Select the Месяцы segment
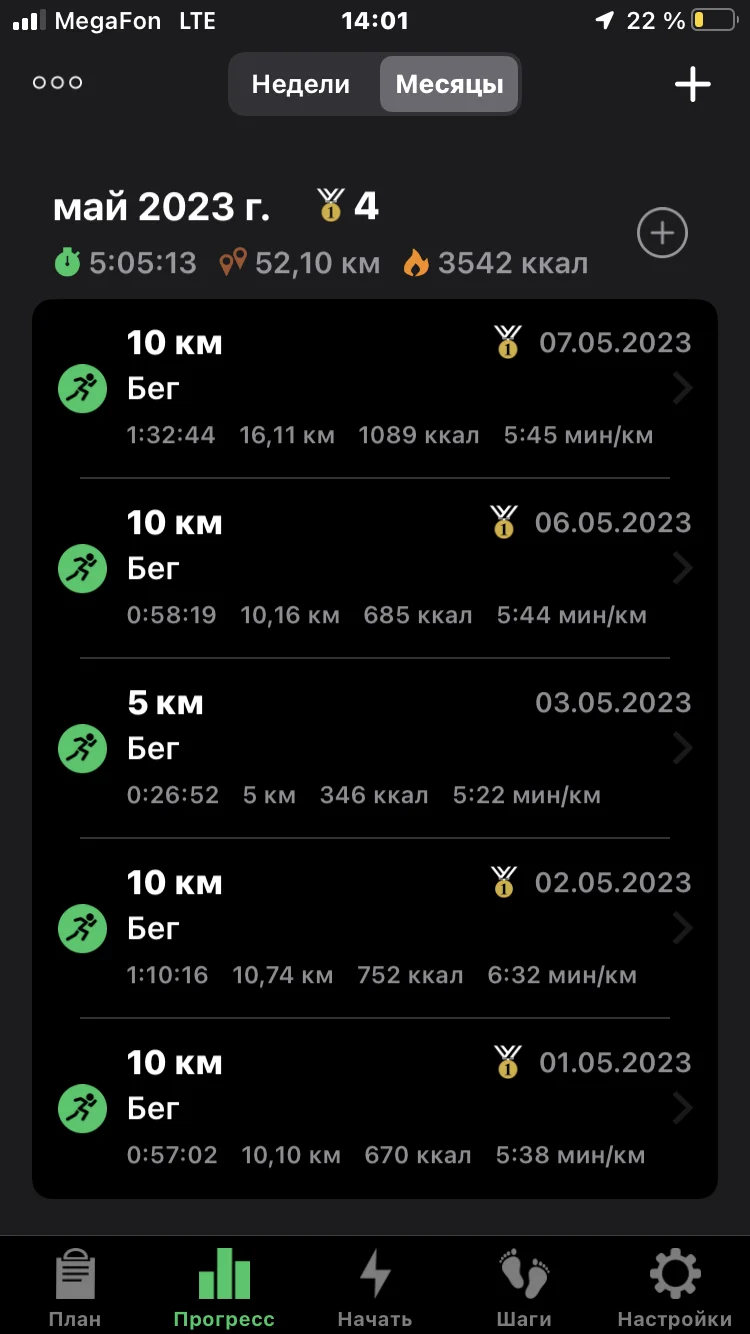750x1334 pixels. click(449, 84)
